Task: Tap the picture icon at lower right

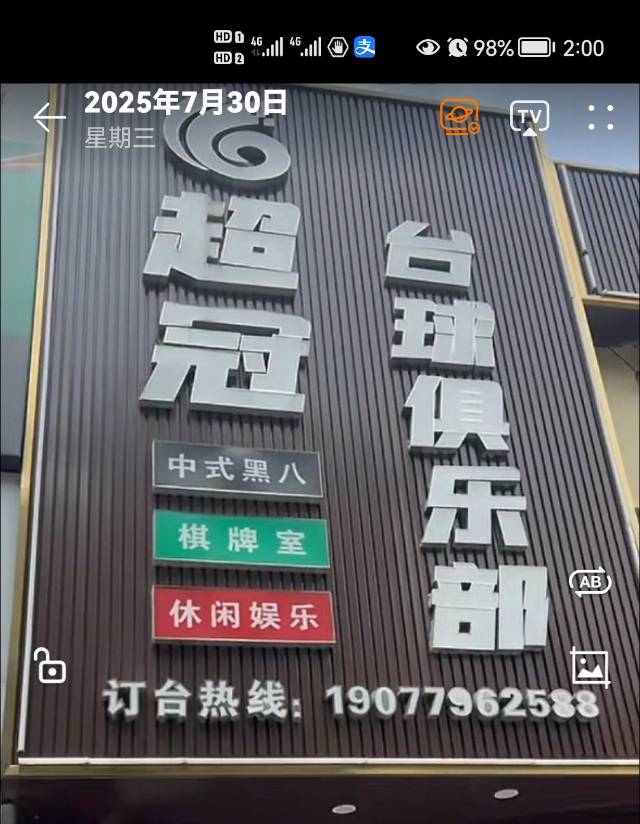Action: 589,666
